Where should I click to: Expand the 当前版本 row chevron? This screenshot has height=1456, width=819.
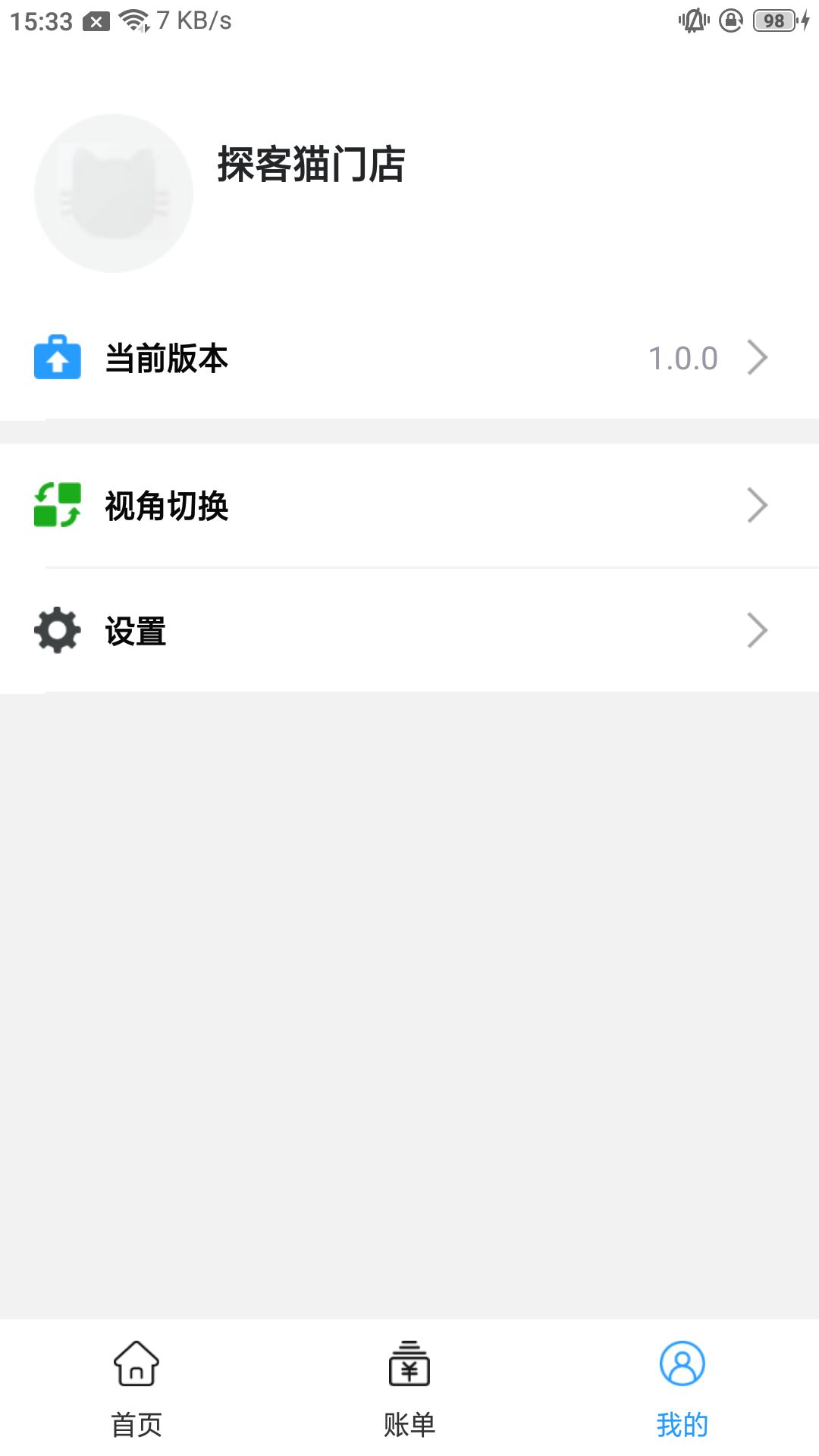click(x=756, y=357)
